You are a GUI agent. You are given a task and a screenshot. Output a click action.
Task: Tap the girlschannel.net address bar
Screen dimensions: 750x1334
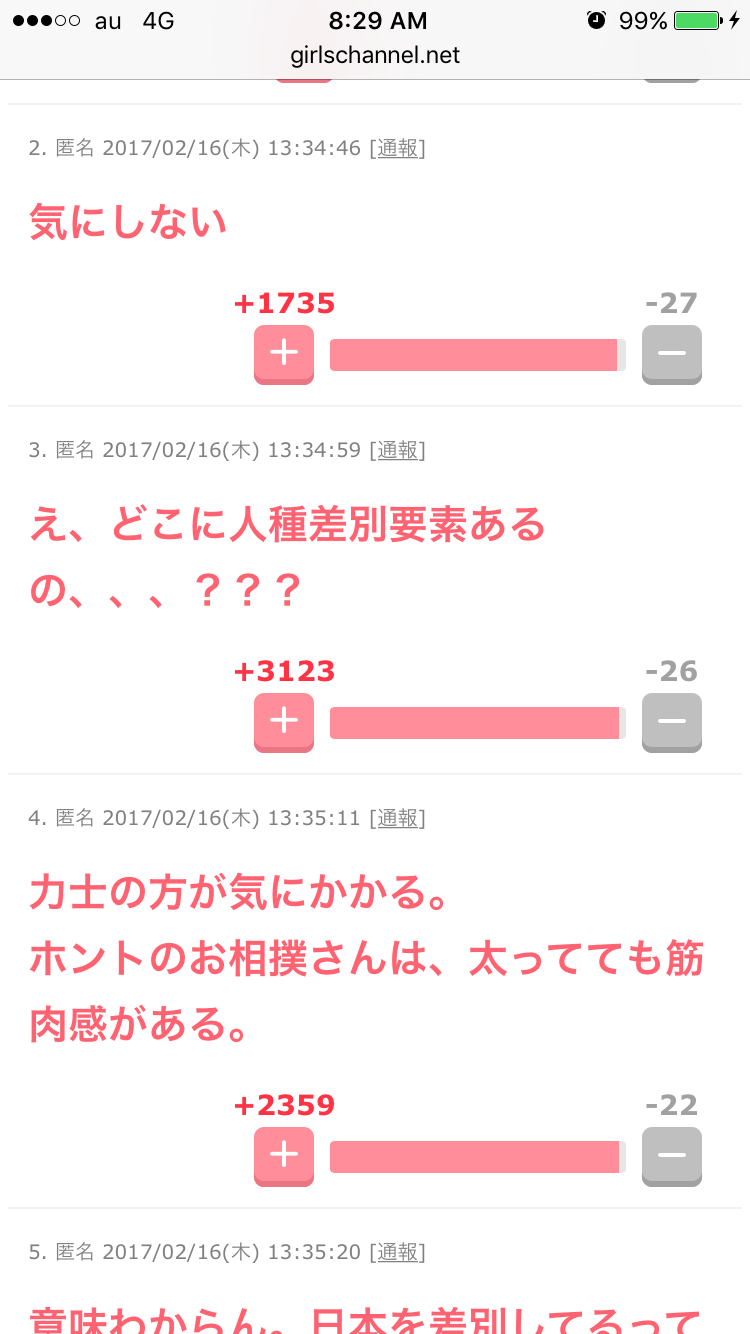tap(375, 55)
